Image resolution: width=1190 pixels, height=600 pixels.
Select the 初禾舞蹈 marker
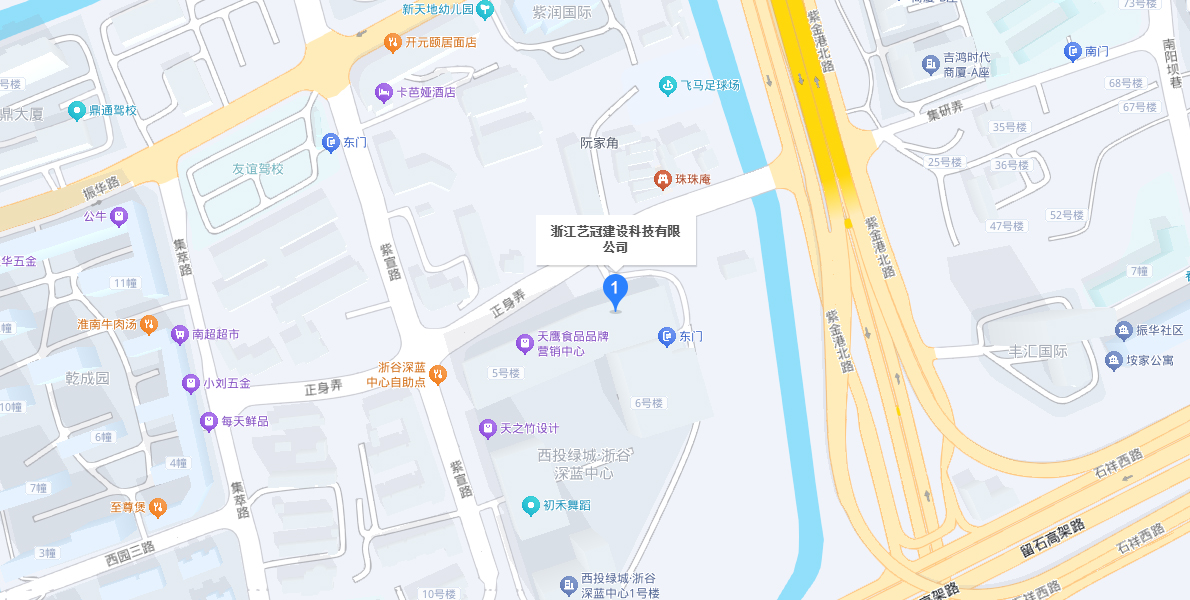(x=531, y=506)
